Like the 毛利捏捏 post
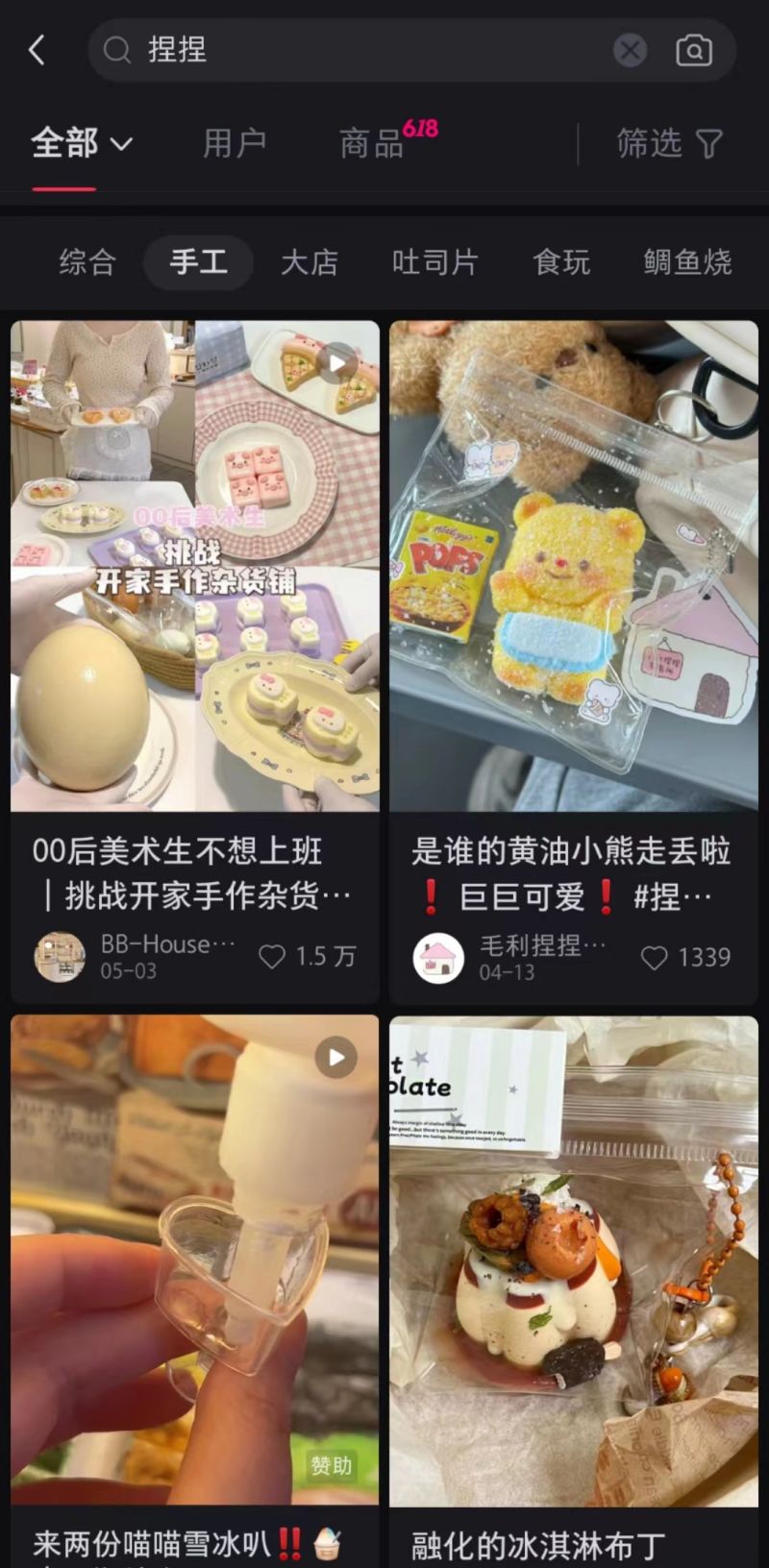 pos(655,957)
